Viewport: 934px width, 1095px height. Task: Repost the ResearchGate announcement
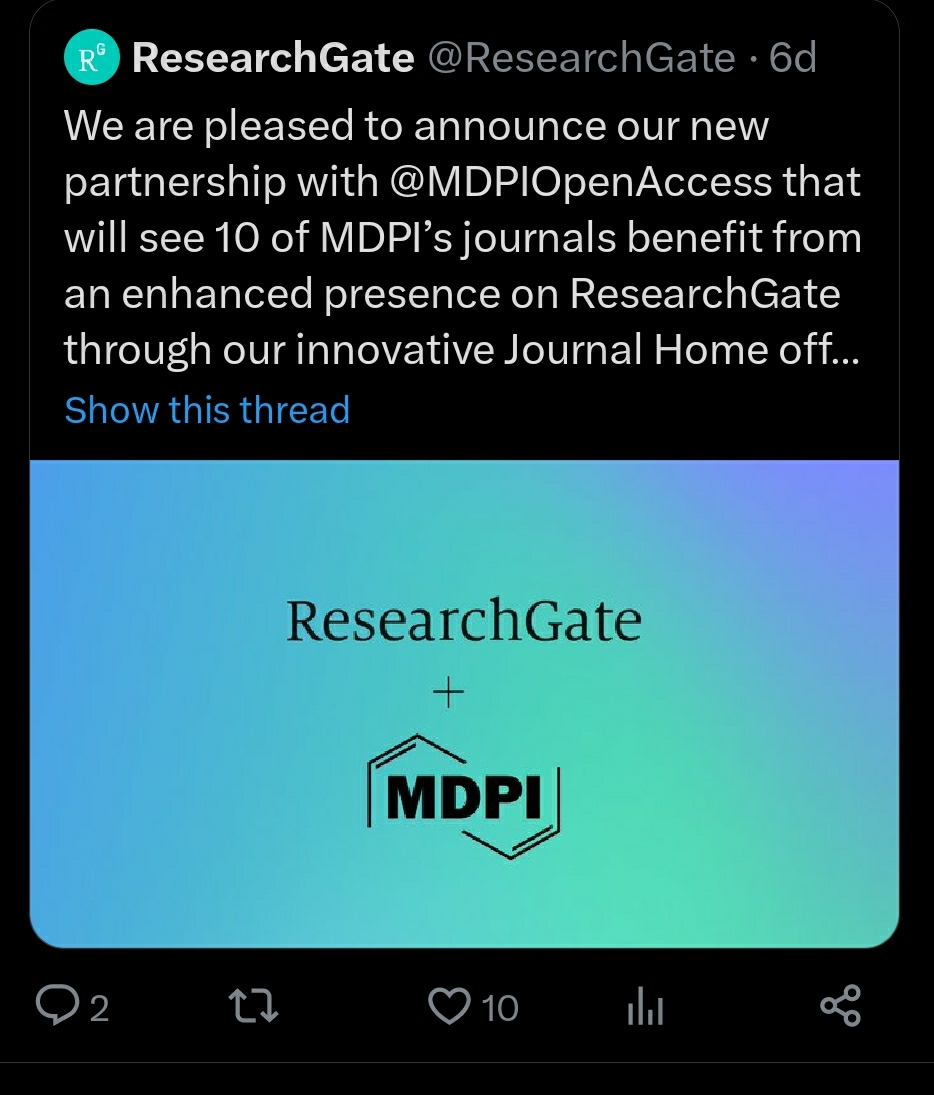pos(255,1006)
